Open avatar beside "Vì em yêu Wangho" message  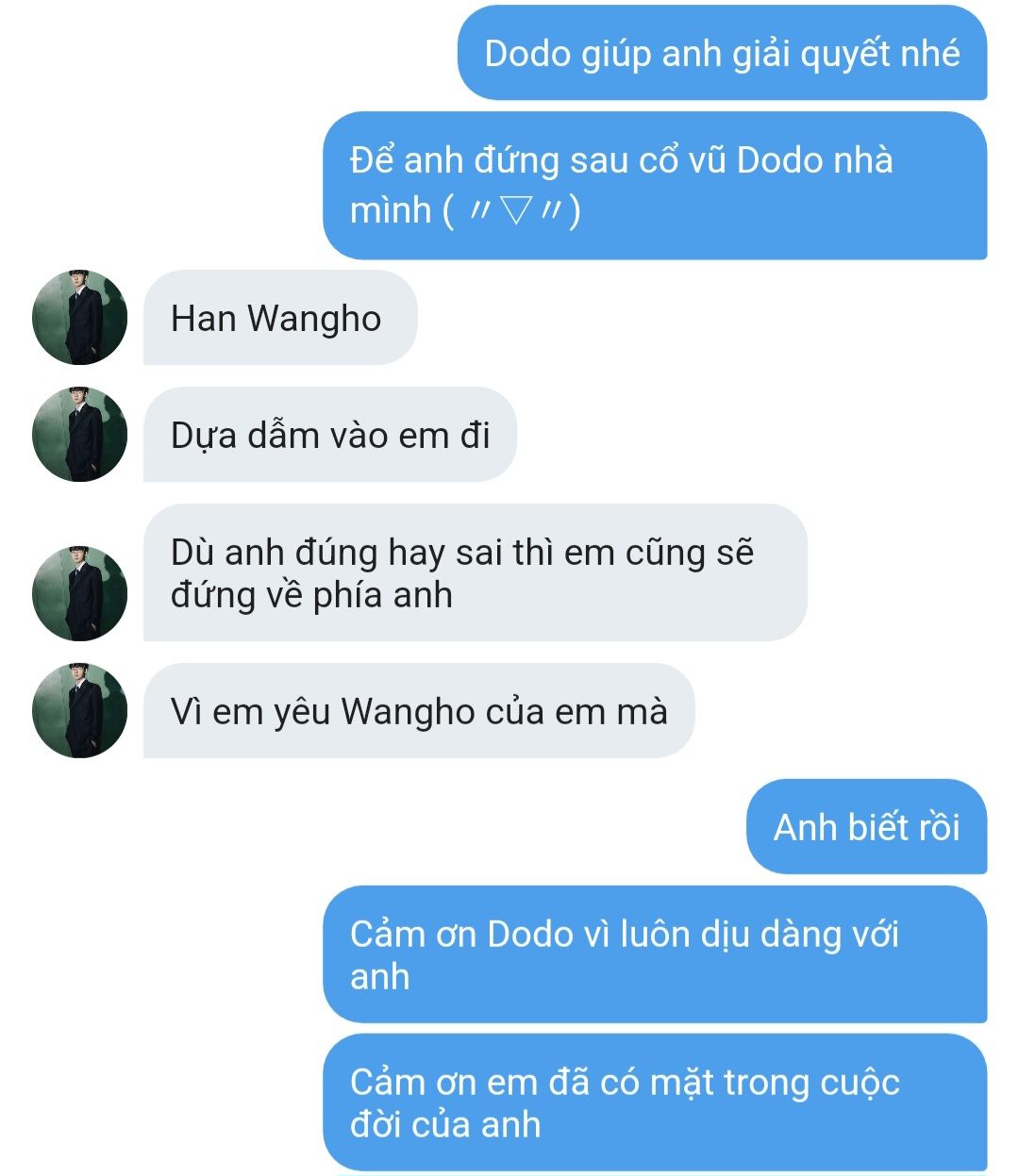[79, 710]
